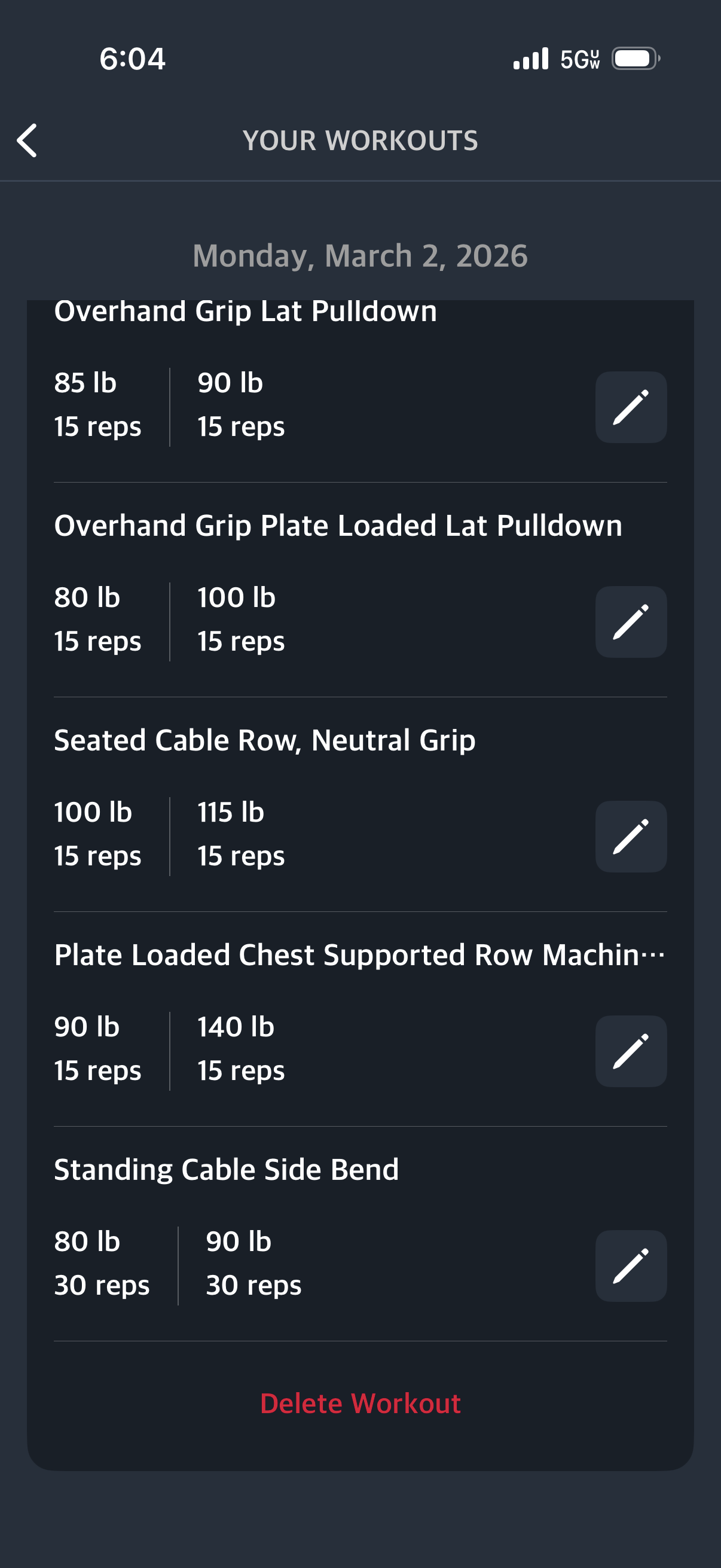Screen dimensions: 721x1568
Task: Delete this workout
Action: pyautogui.click(x=360, y=1404)
